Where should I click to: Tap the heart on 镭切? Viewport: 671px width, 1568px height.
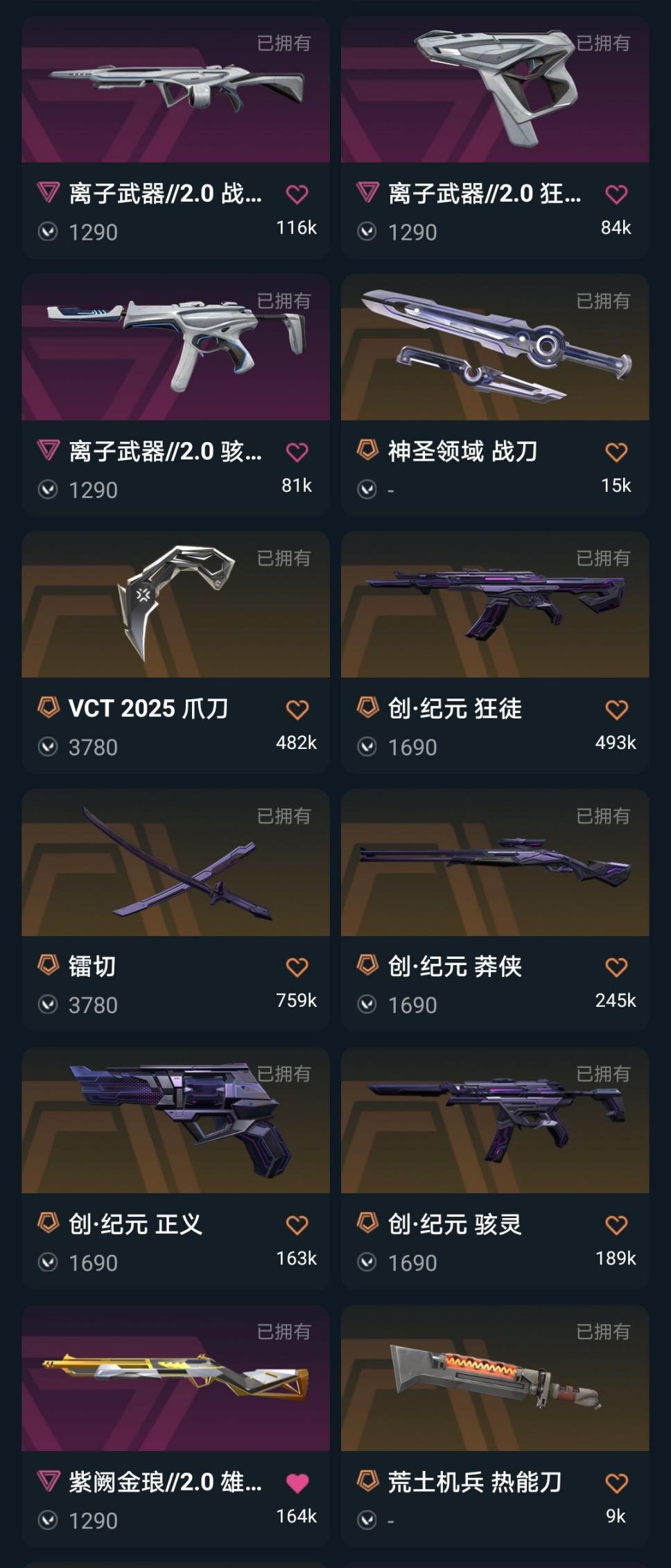[x=297, y=967]
